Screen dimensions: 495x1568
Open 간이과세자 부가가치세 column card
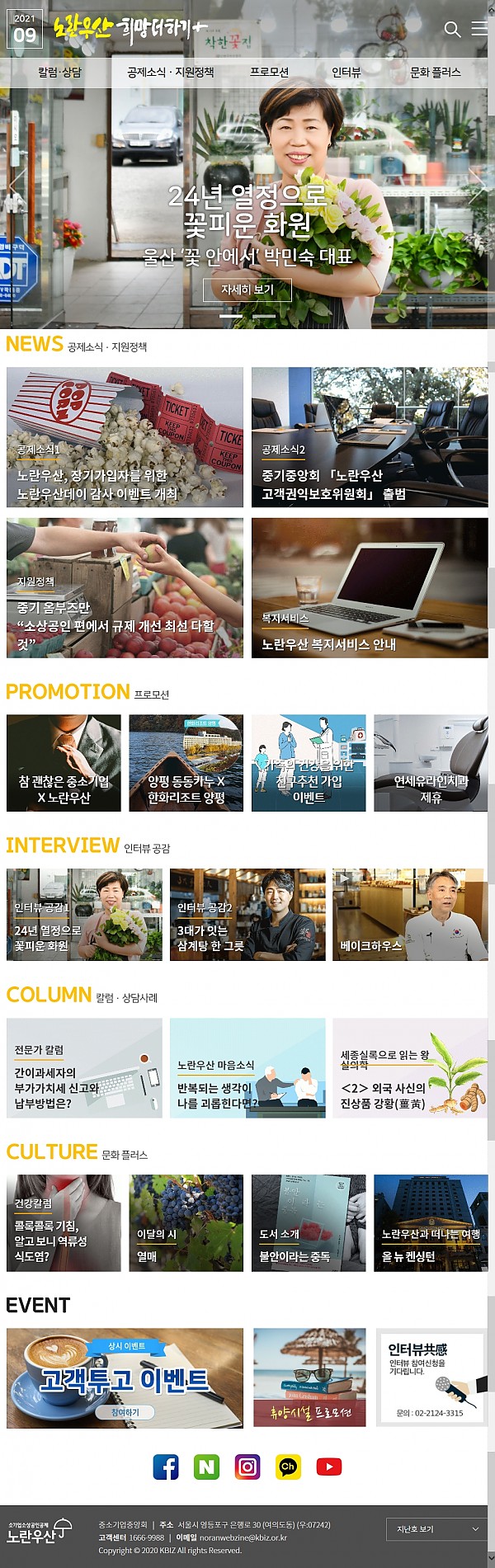tap(84, 1068)
